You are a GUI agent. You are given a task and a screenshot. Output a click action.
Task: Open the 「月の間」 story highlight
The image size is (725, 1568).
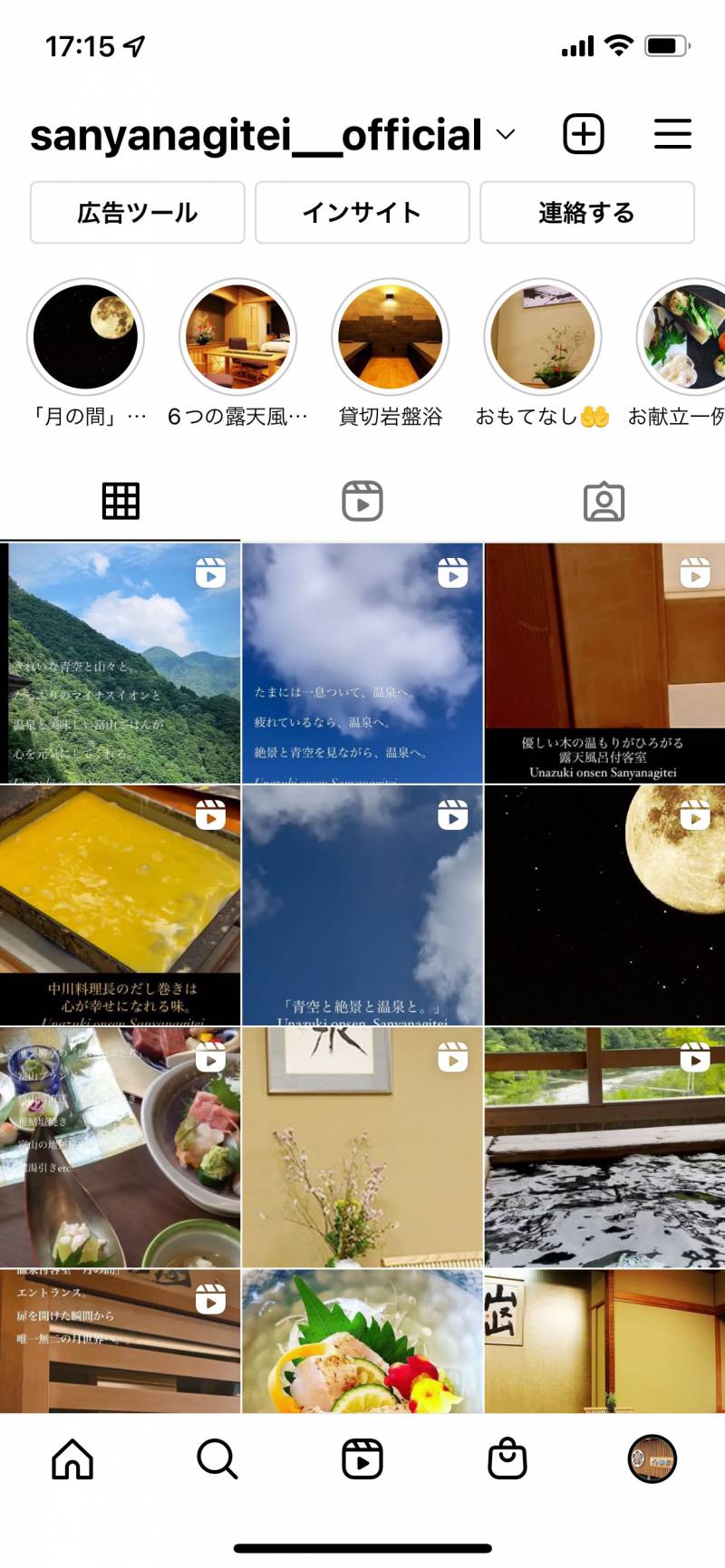point(86,337)
